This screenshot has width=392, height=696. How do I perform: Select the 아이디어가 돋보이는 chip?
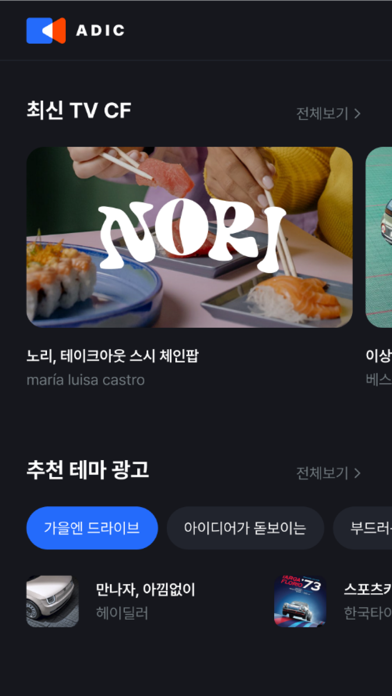[245, 528]
